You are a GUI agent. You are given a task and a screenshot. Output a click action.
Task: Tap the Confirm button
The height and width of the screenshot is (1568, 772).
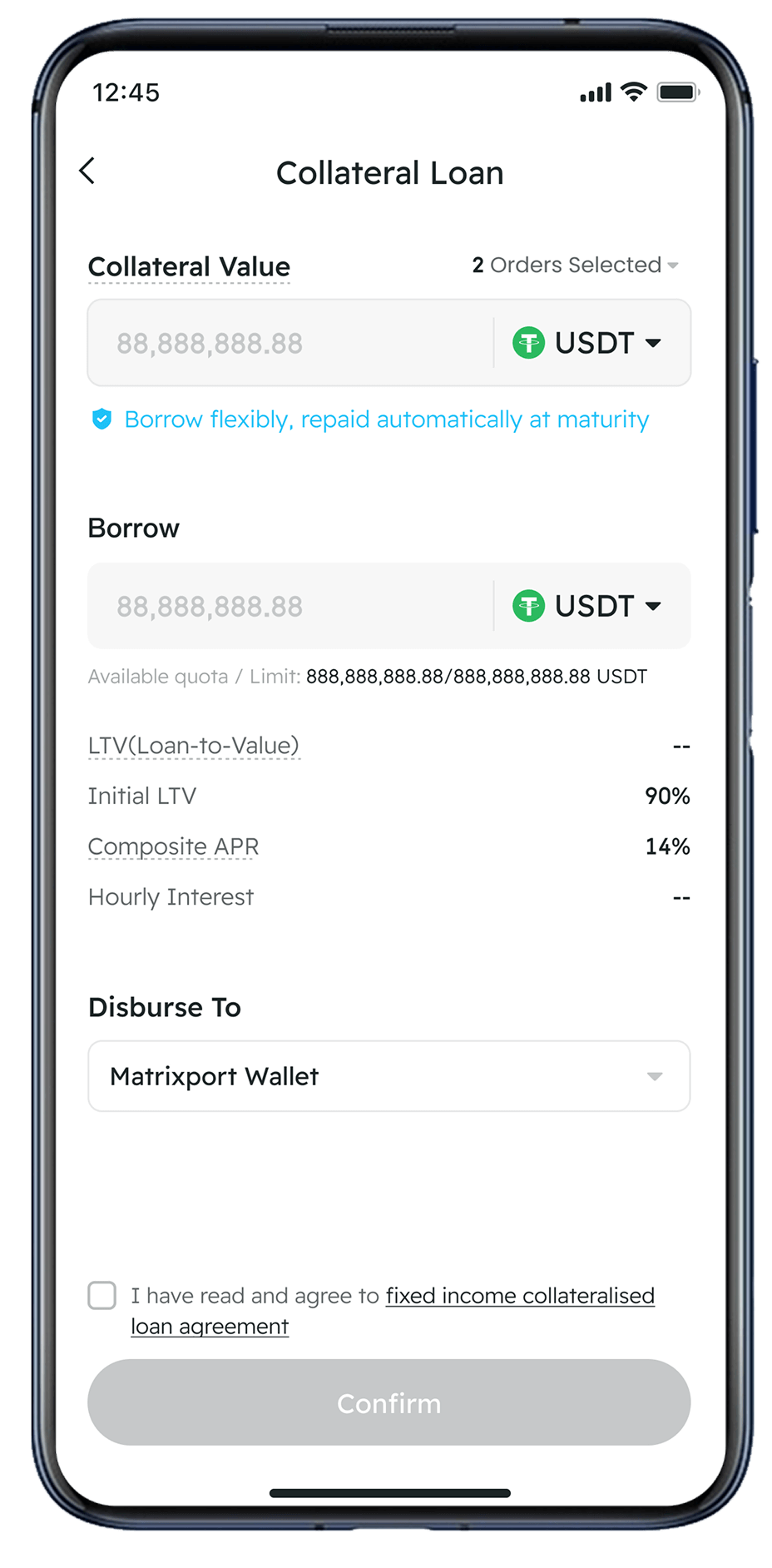click(389, 1403)
